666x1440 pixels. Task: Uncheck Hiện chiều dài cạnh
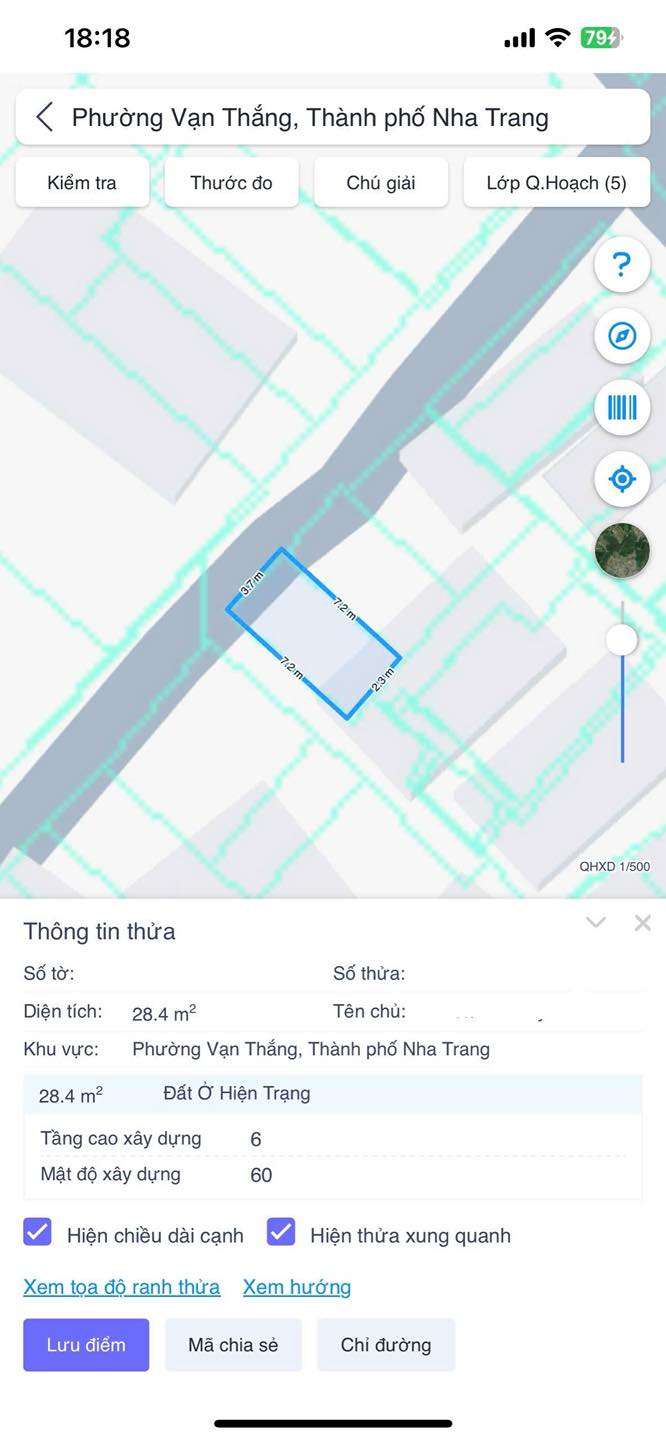pyautogui.click(x=37, y=1232)
